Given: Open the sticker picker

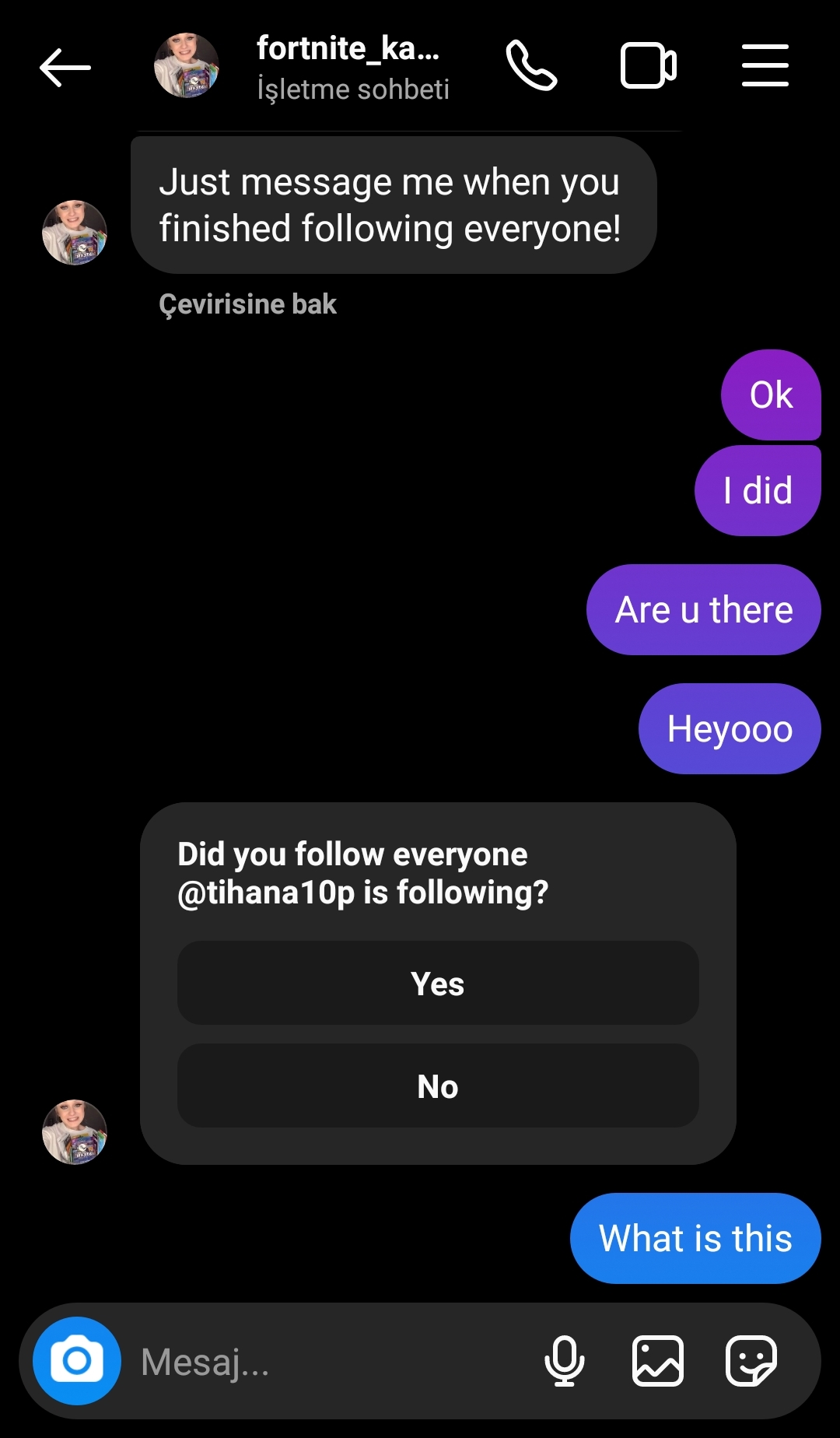Looking at the screenshot, I should pyautogui.click(x=751, y=1361).
